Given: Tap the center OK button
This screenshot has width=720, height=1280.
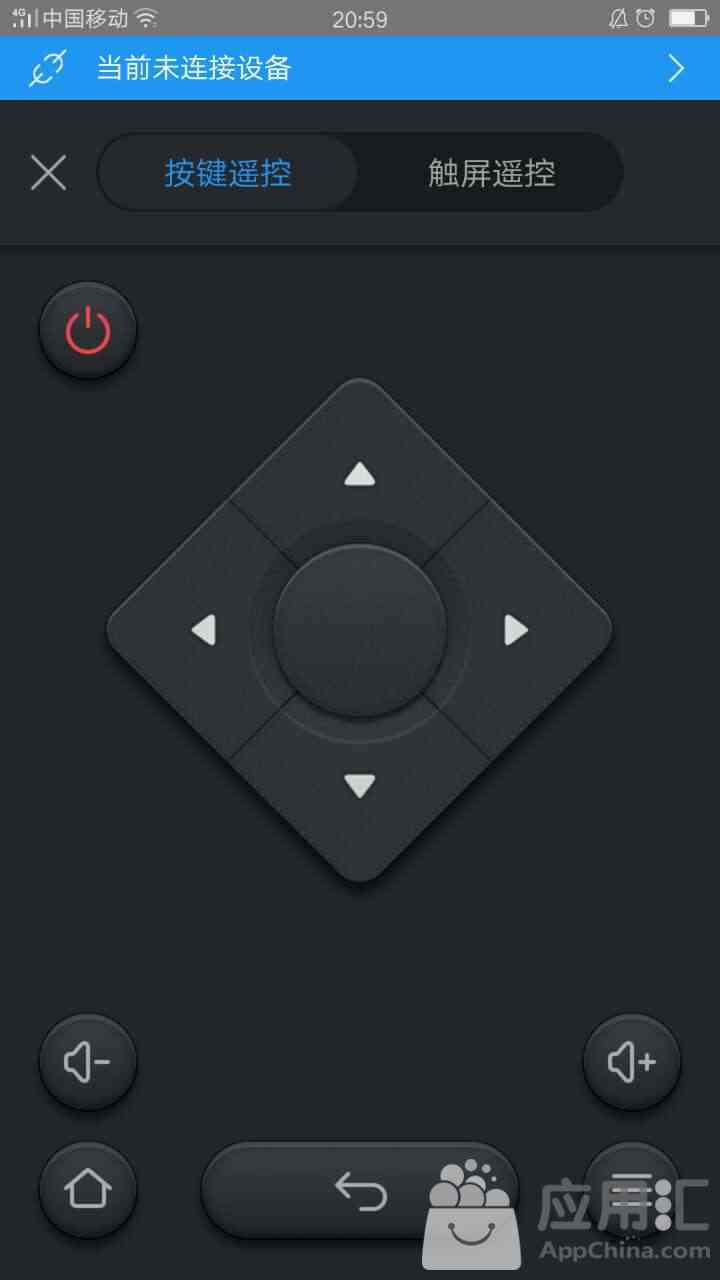Looking at the screenshot, I should pyautogui.click(x=360, y=630).
